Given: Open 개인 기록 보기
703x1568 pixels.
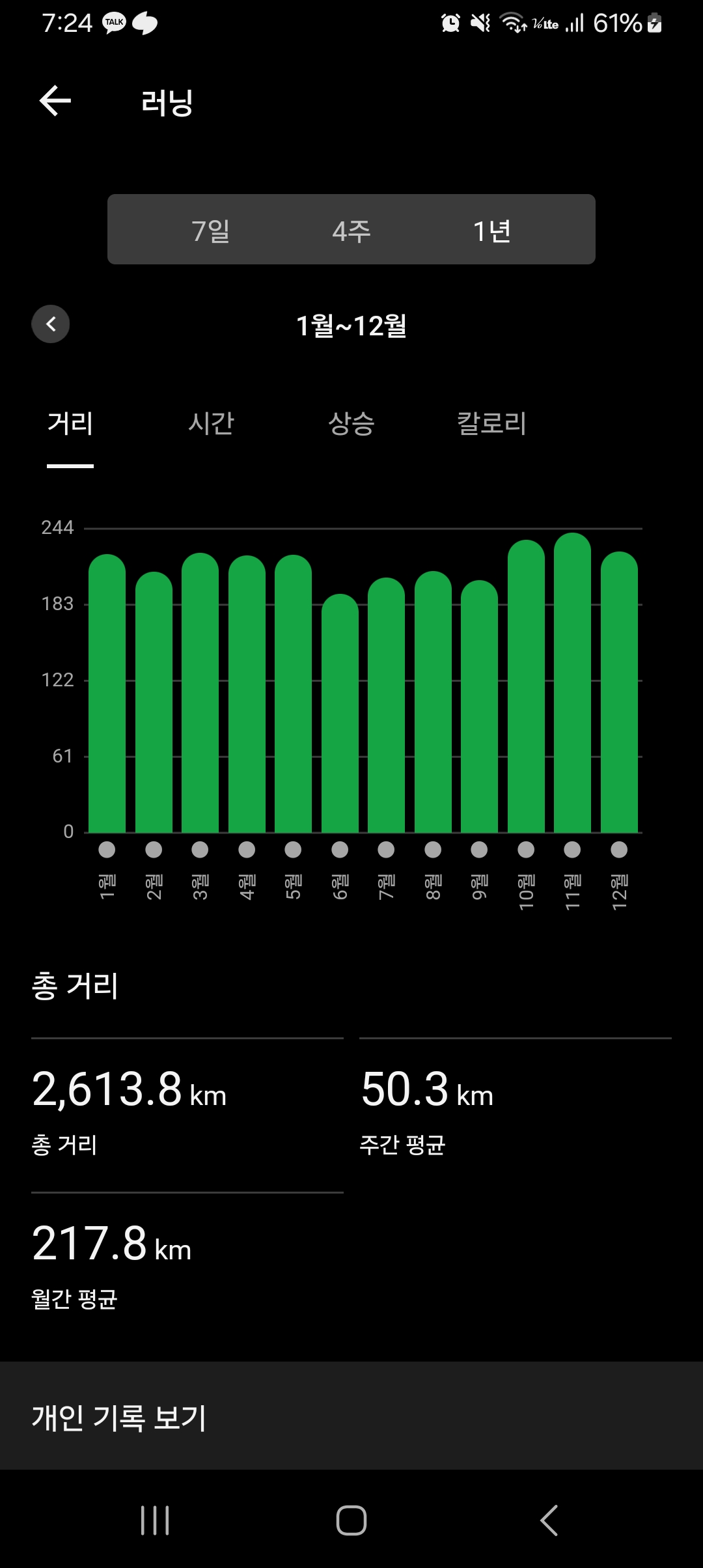Looking at the screenshot, I should tap(351, 1418).
